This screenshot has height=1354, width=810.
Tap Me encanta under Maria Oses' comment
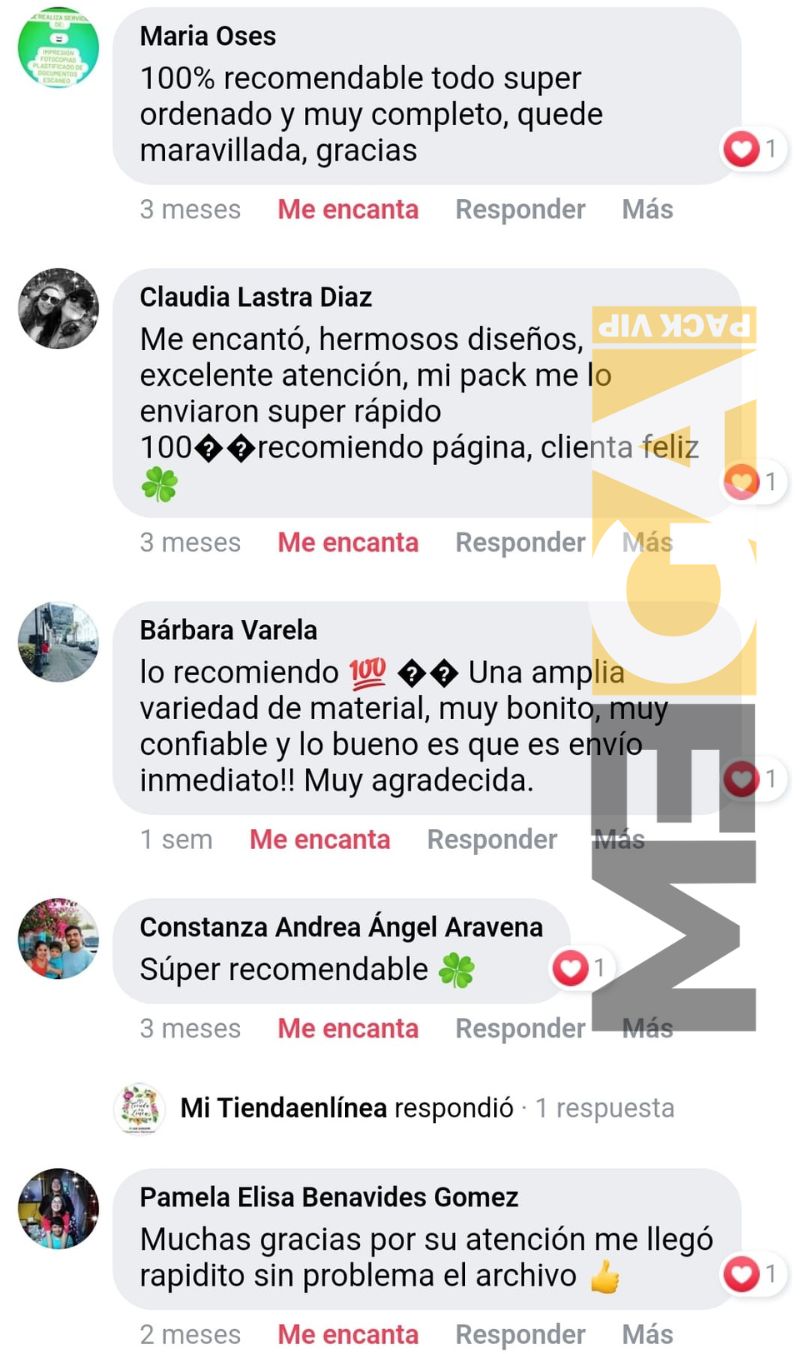click(x=348, y=210)
